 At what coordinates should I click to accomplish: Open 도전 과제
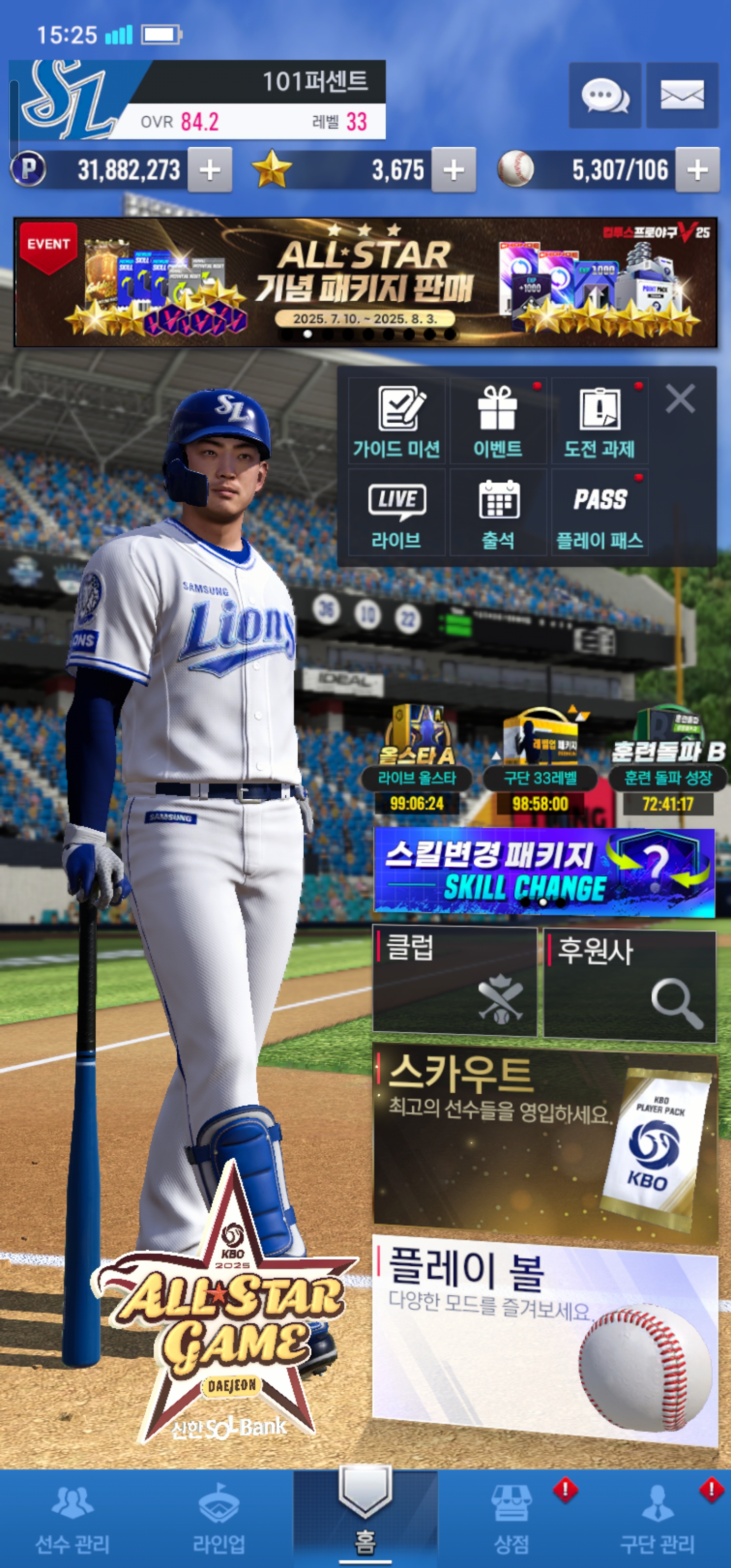tap(600, 420)
